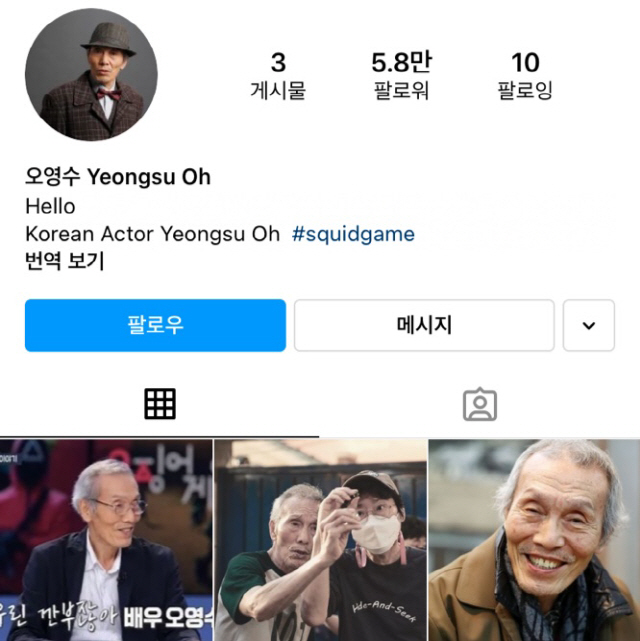
Task: Tap 번역 보기 to translate bio
Action: pos(65,262)
